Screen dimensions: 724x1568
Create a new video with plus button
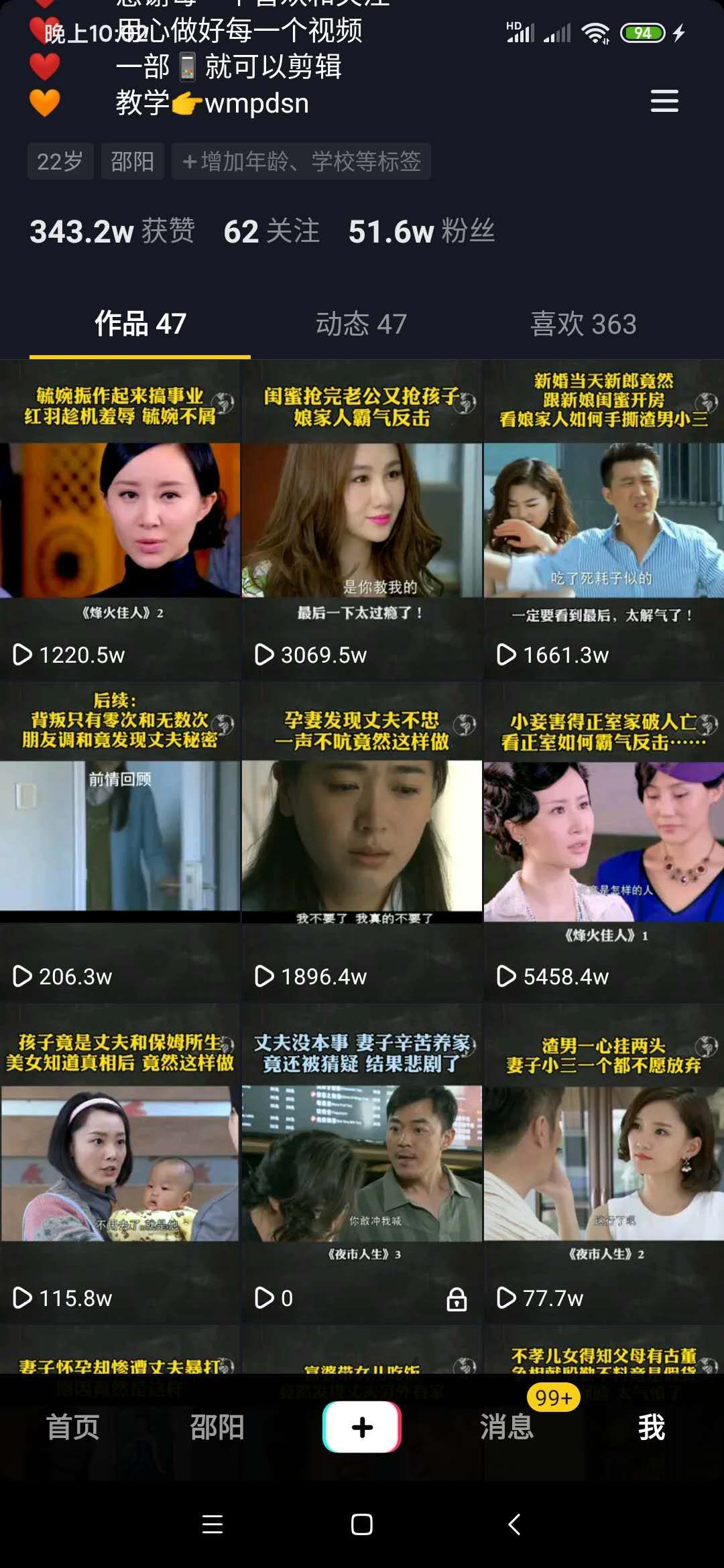click(362, 1427)
